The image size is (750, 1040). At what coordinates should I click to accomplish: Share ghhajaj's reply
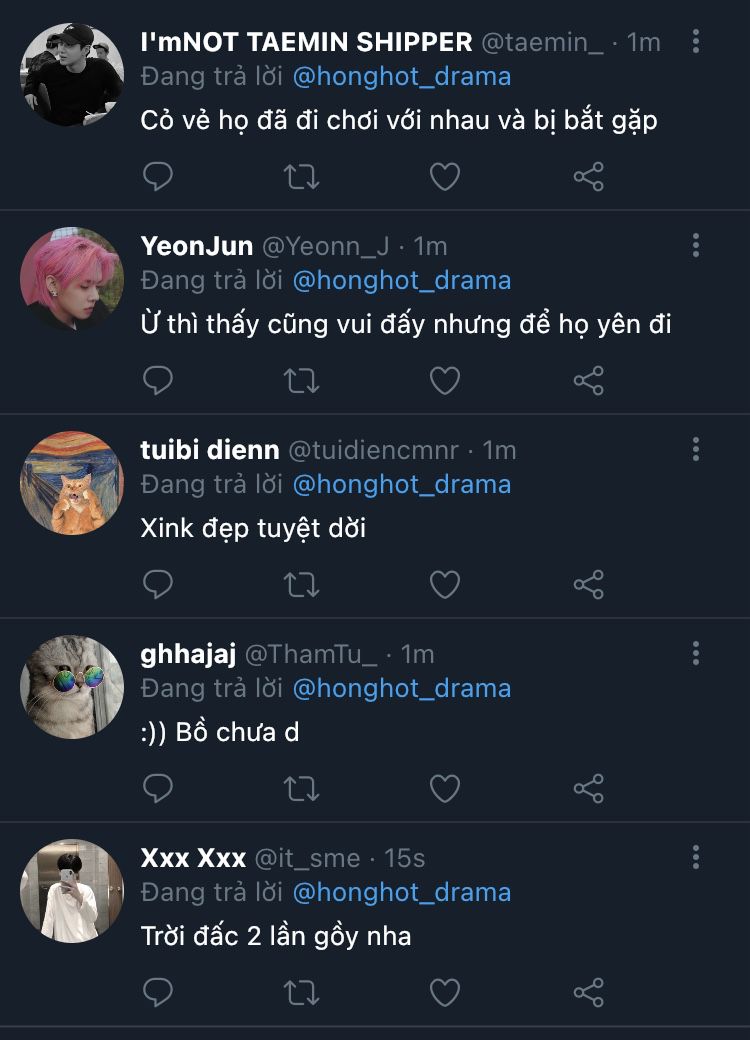pyautogui.click(x=588, y=789)
